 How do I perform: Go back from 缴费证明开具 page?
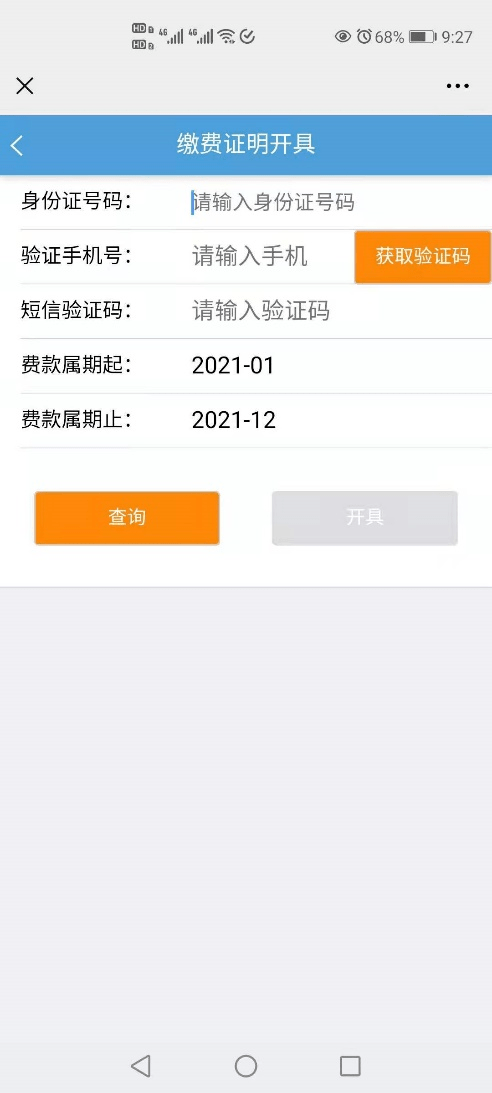click(17, 145)
